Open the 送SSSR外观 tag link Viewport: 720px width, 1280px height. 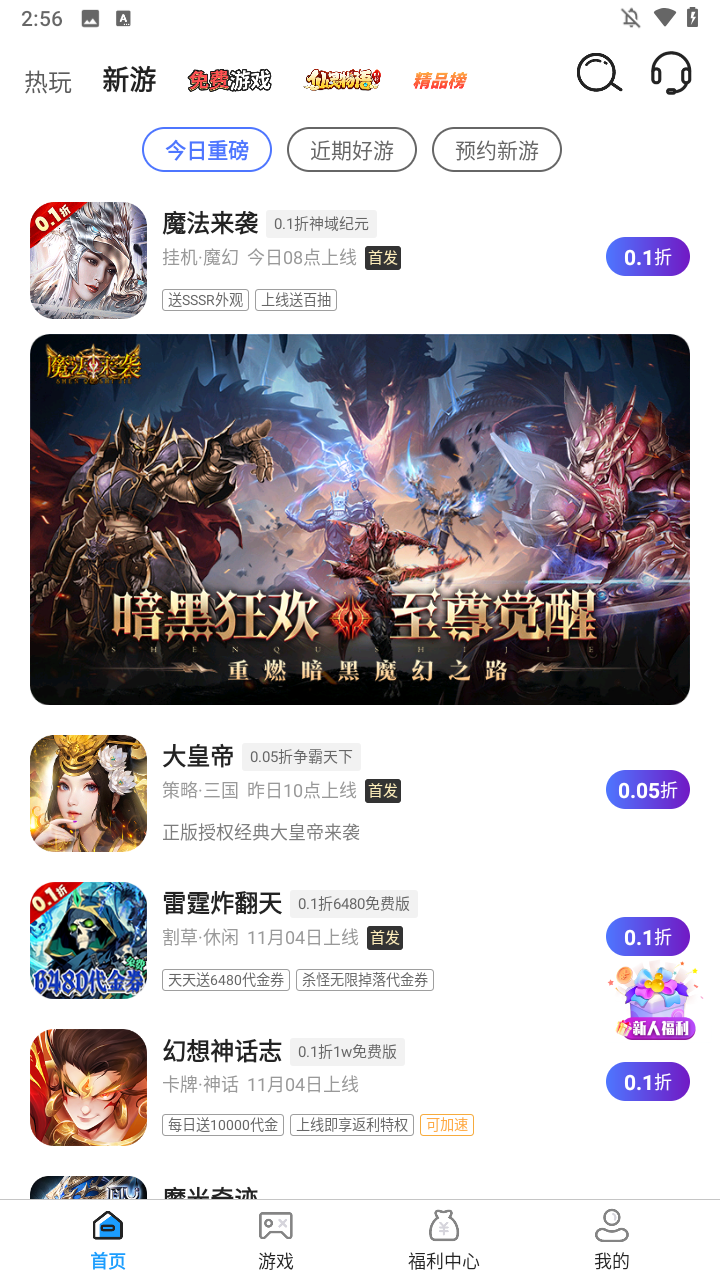[x=205, y=299]
